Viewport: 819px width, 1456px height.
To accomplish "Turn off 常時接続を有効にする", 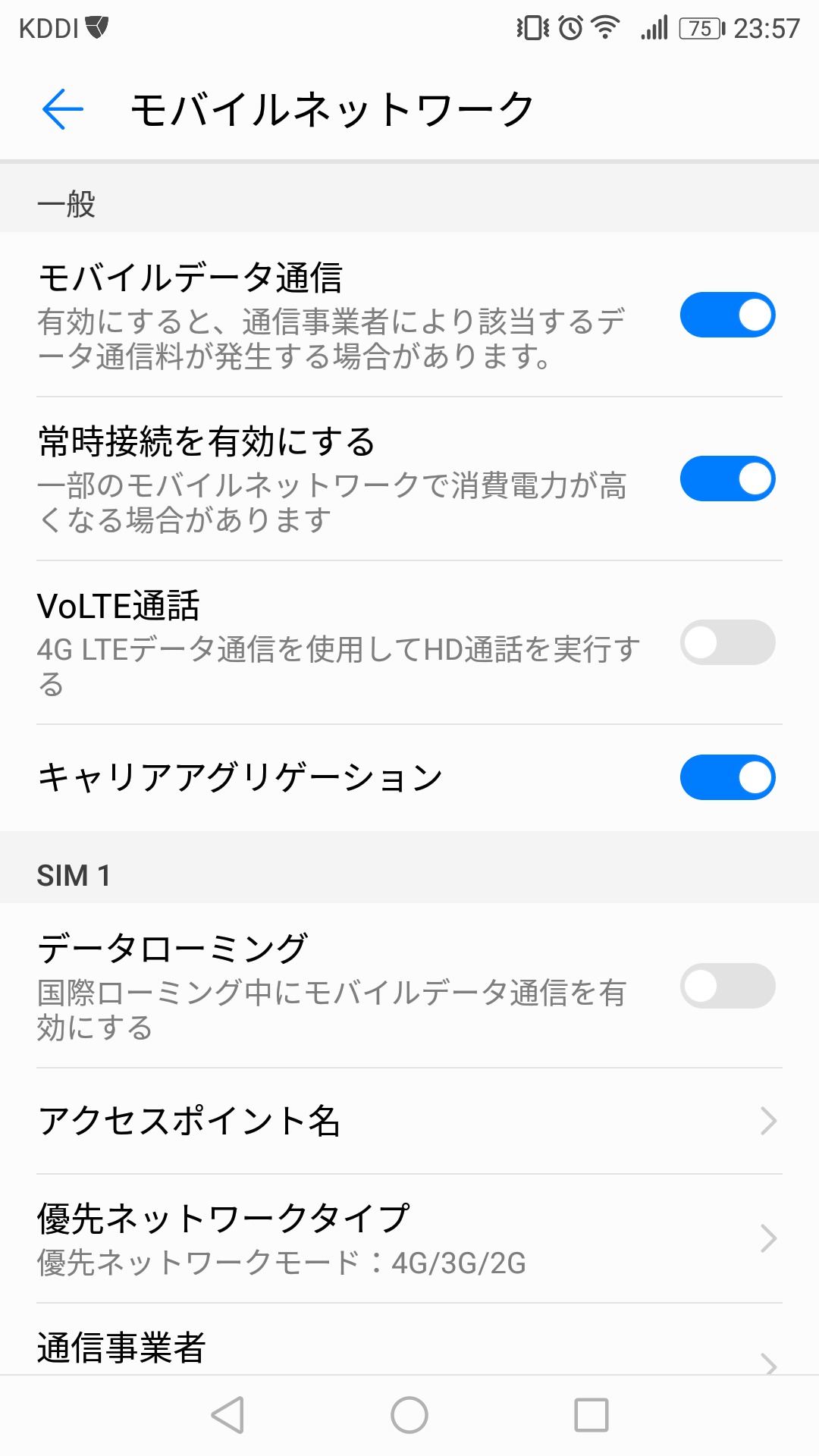I will (726, 479).
